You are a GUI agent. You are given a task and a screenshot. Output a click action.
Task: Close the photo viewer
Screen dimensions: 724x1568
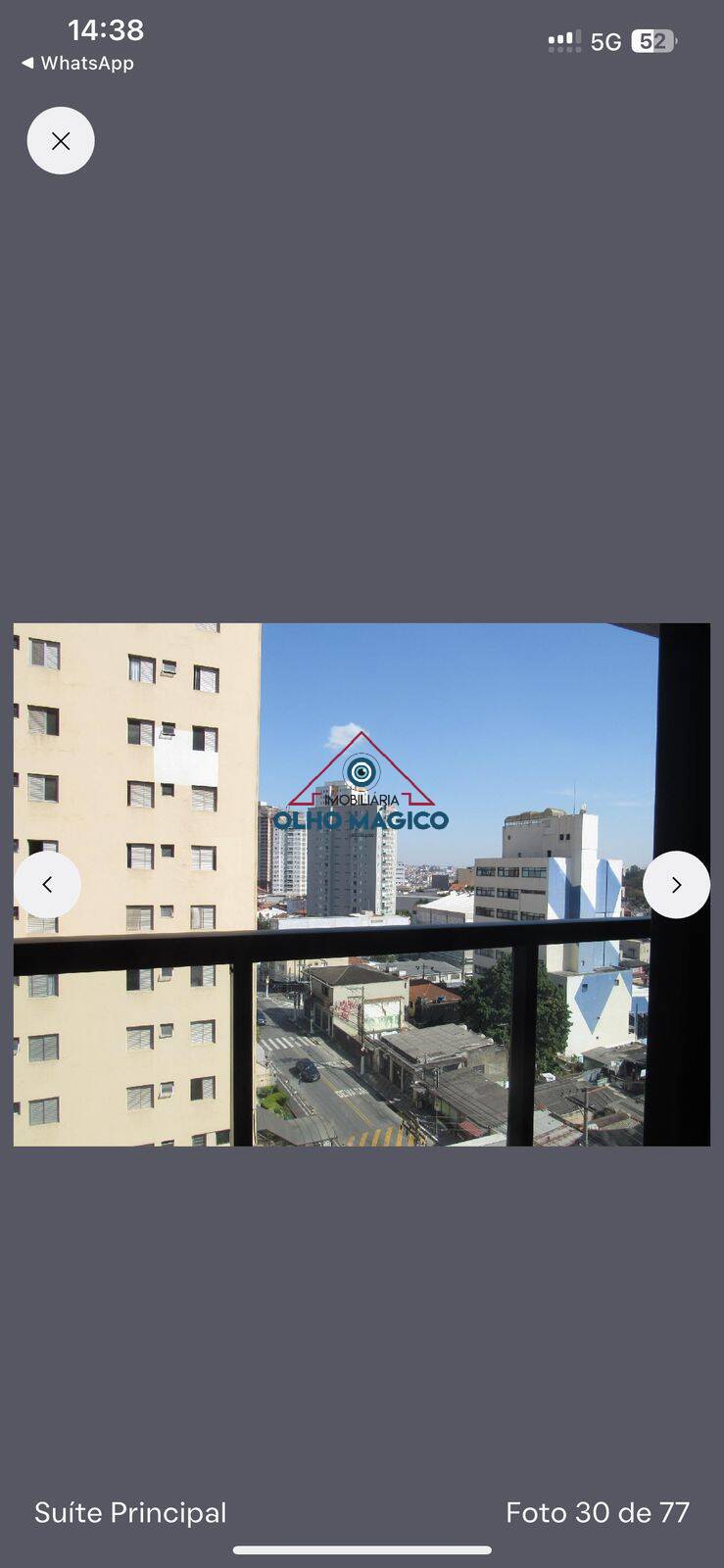pos(61,141)
